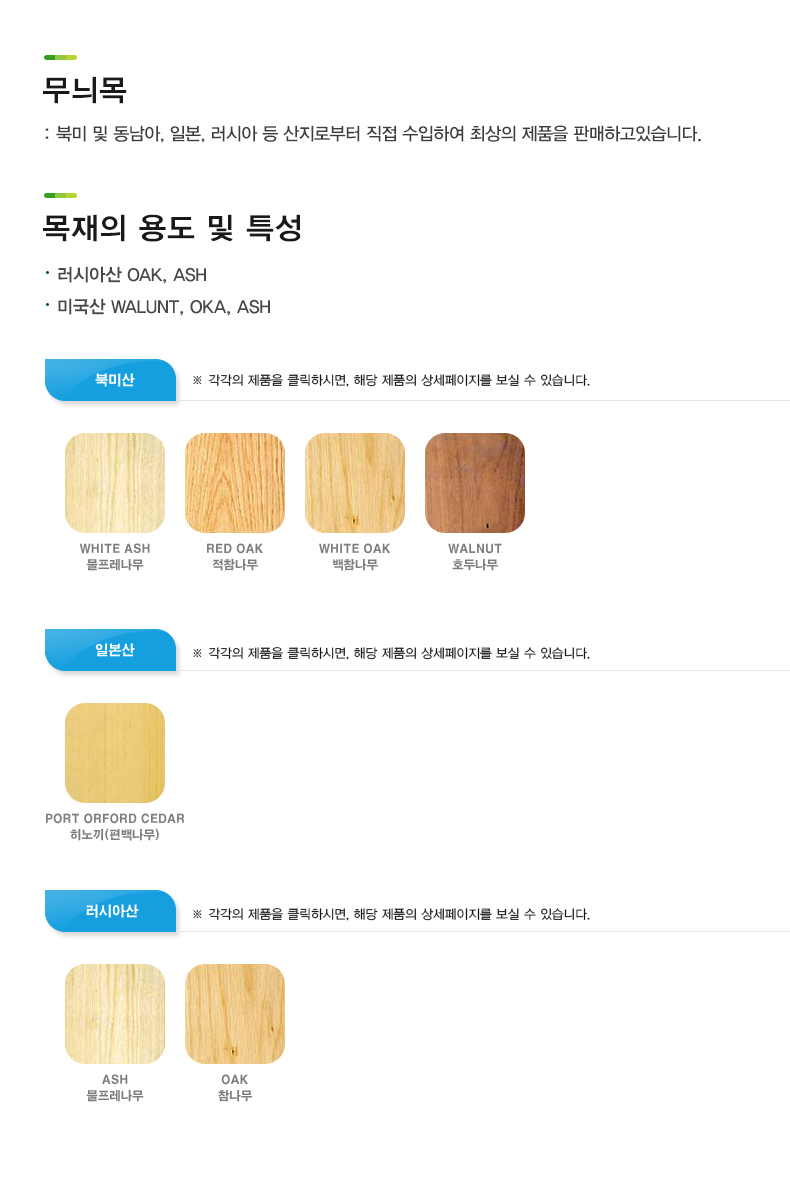The width and height of the screenshot is (790, 1204).
Task: Open the White Ash wood tile
Action: pos(115,483)
